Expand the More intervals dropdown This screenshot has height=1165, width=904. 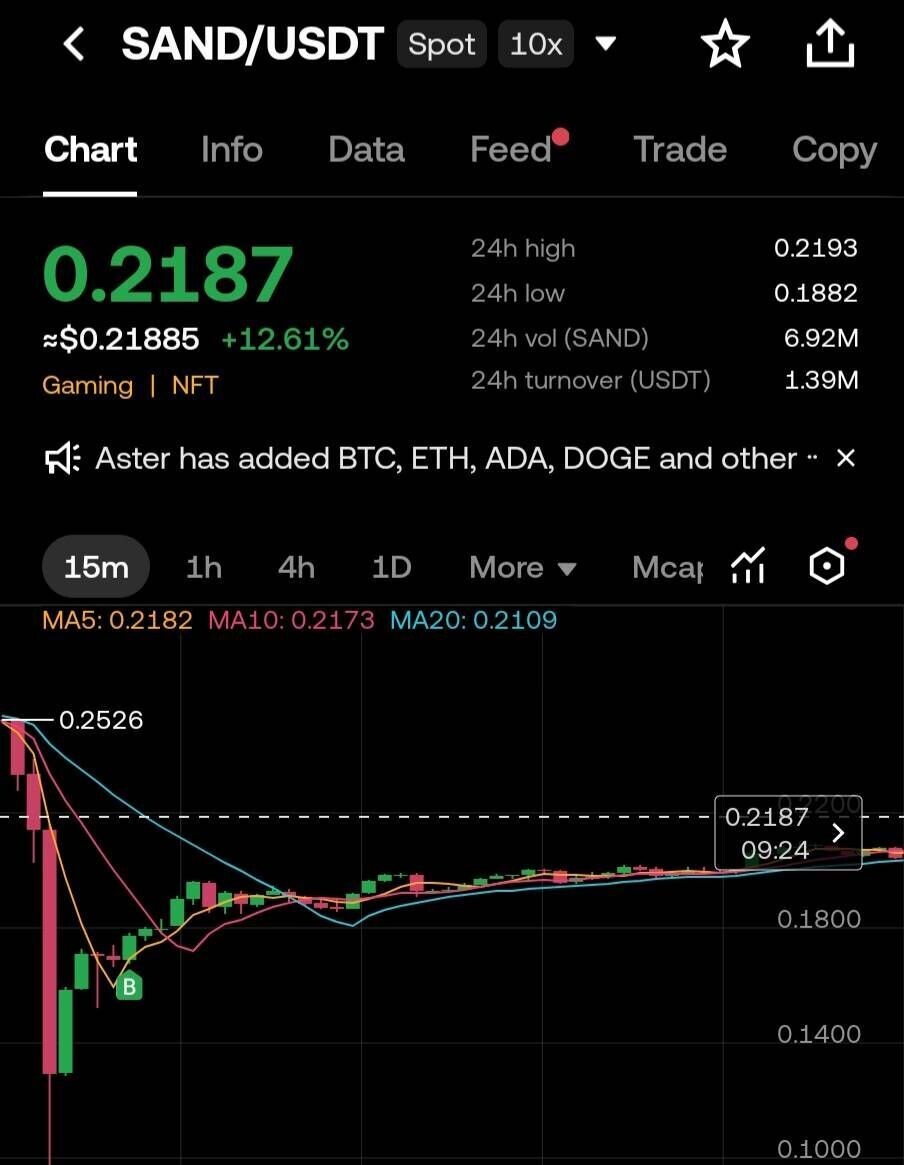(523, 568)
